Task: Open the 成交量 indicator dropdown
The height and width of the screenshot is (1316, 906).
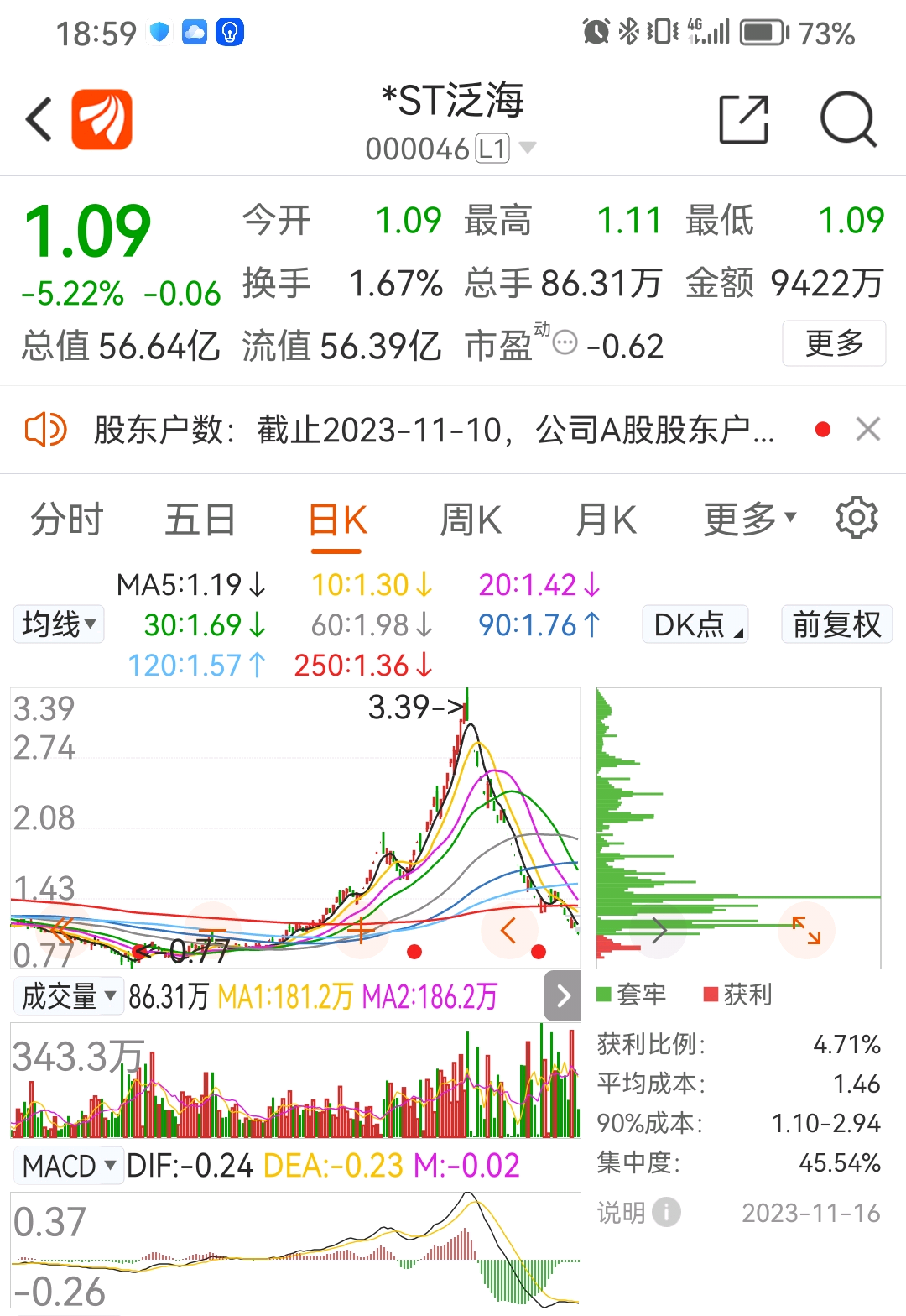Action: (68, 995)
